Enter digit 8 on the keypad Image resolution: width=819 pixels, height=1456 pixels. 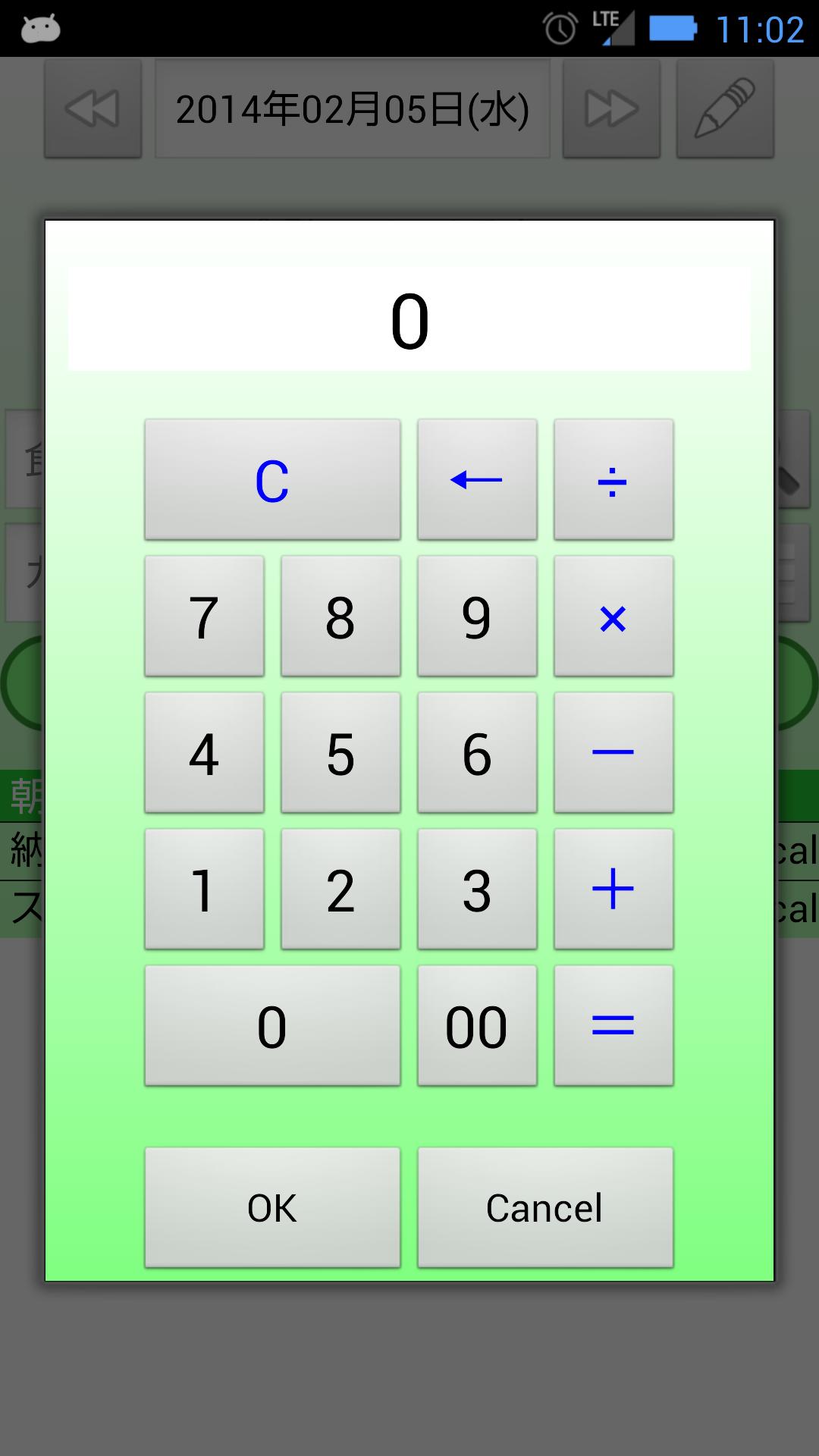coord(340,616)
